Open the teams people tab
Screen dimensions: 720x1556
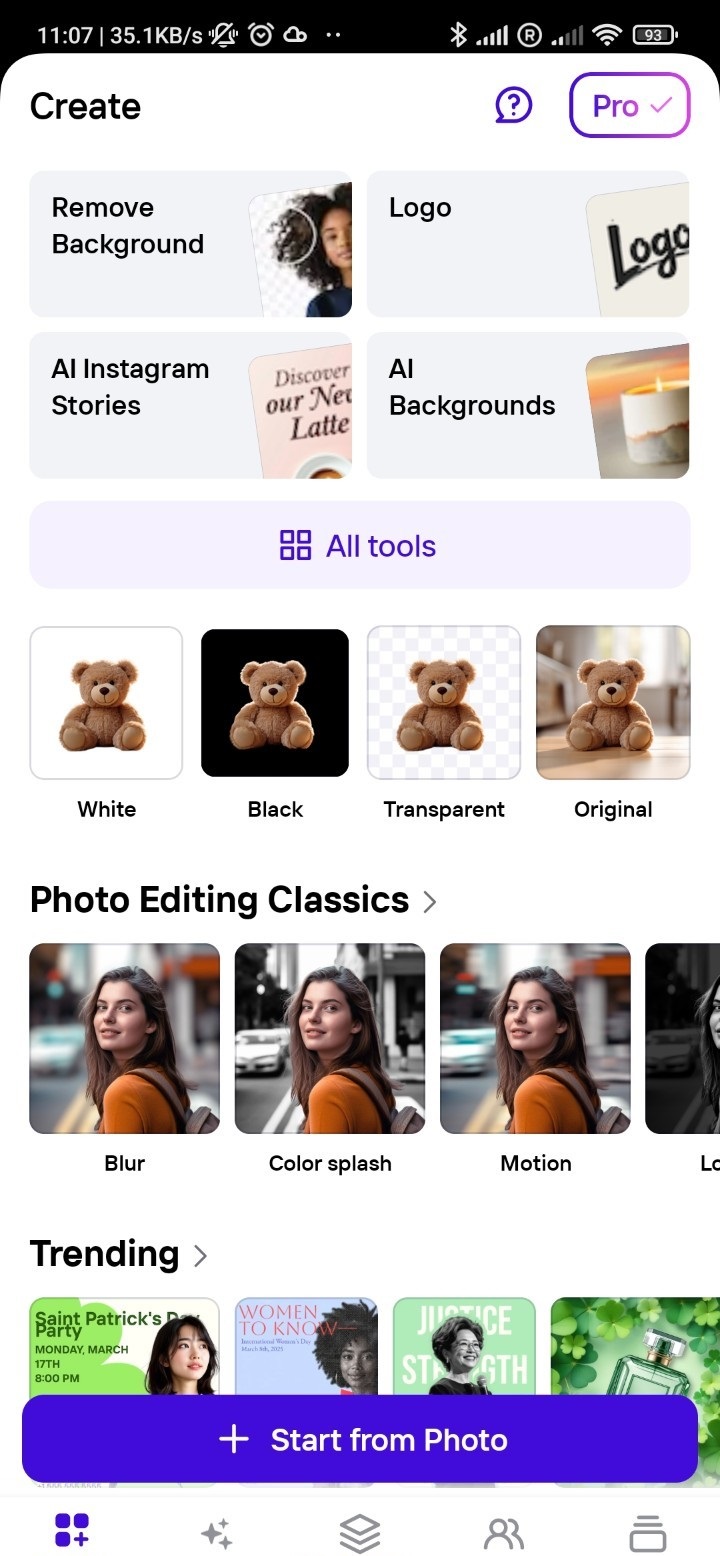pyautogui.click(x=504, y=1532)
